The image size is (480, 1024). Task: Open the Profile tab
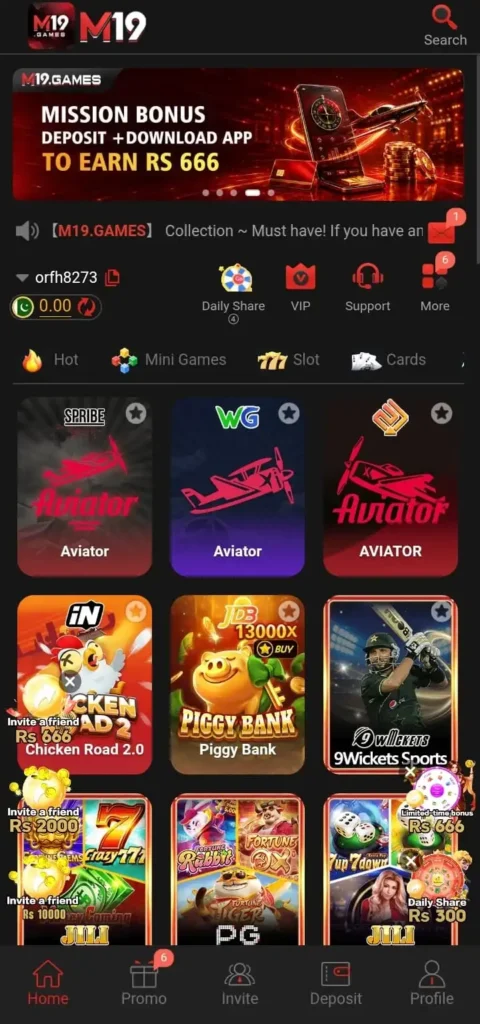[432, 983]
